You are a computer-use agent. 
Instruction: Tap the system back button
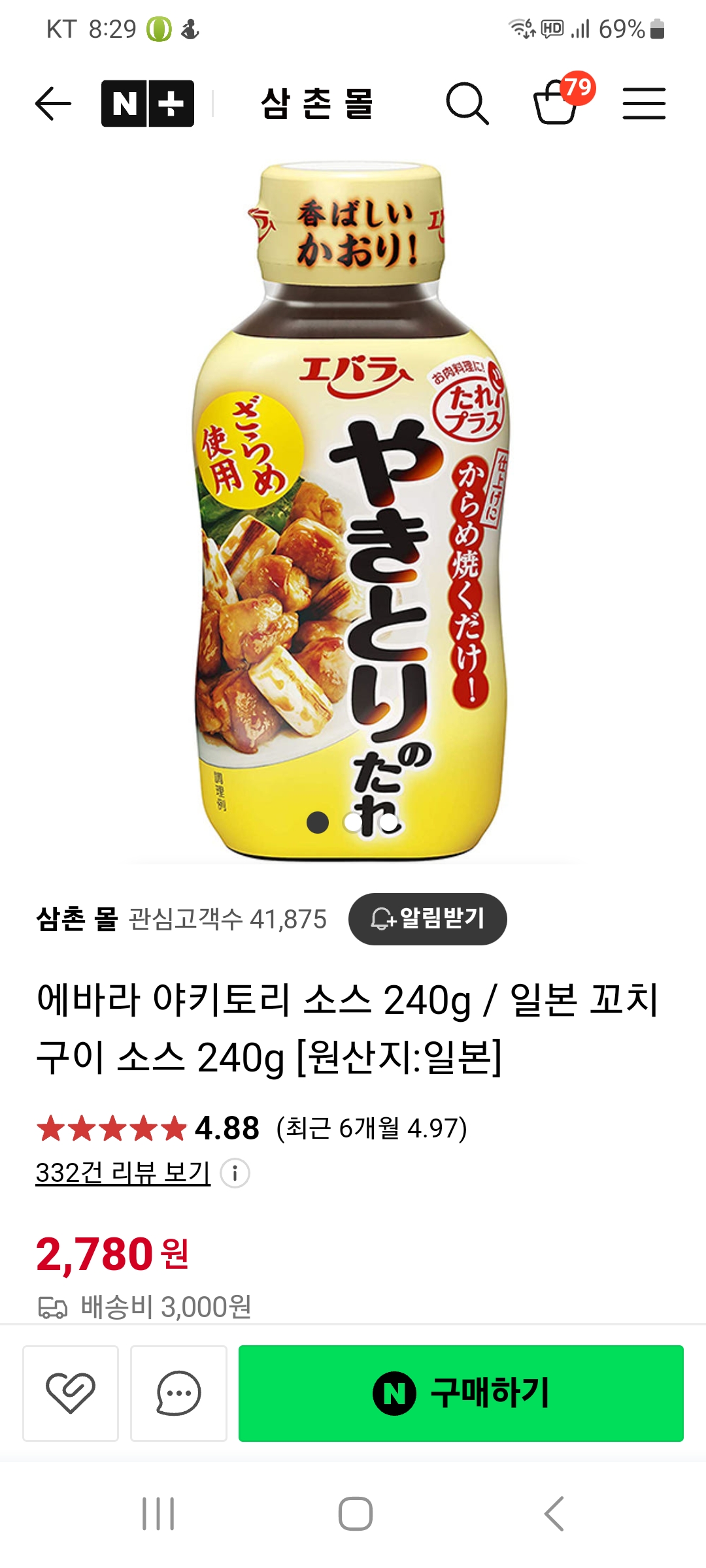[554, 1513]
